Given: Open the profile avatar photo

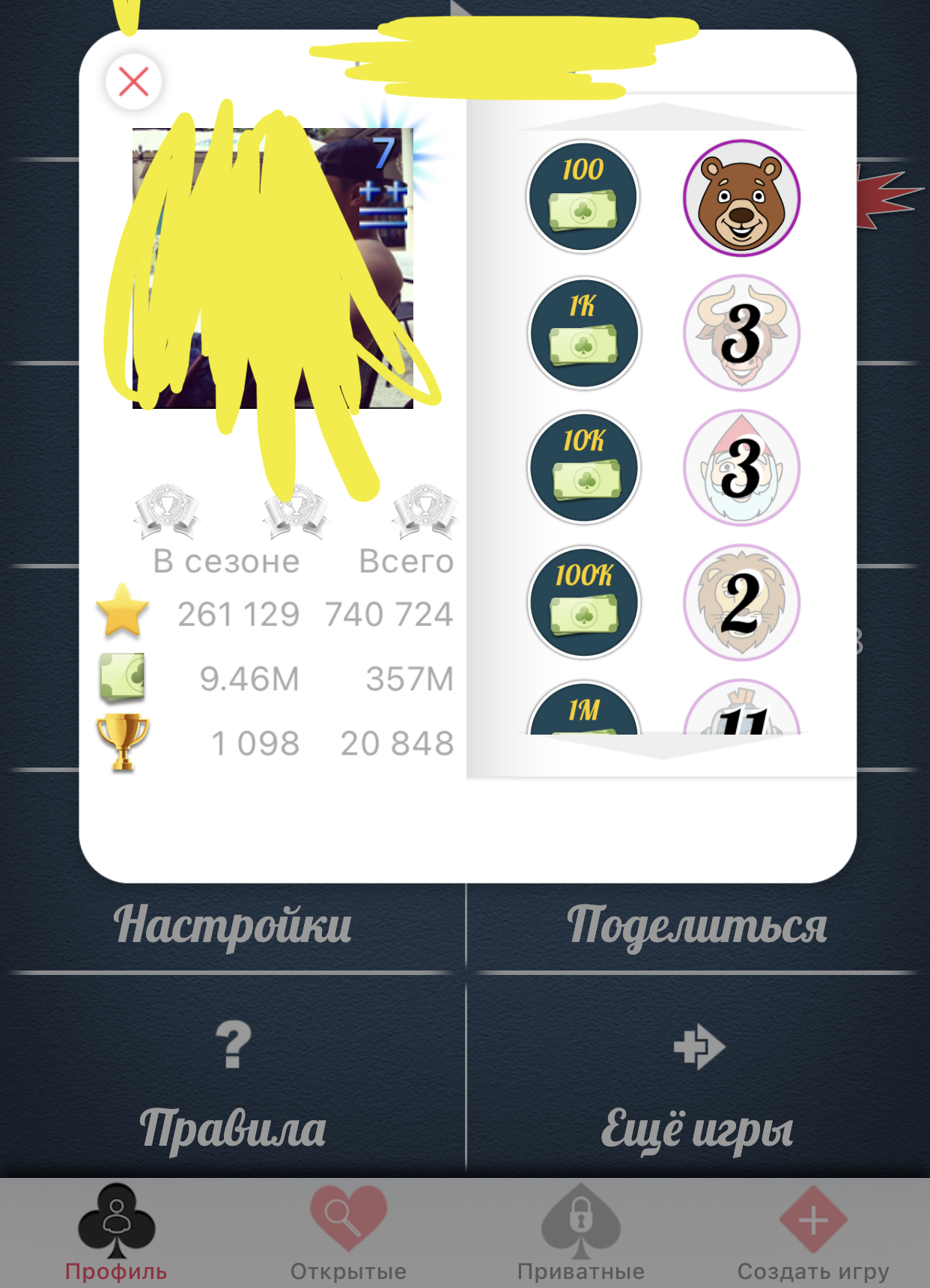Looking at the screenshot, I should pyautogui.click(x=273, y=268).
